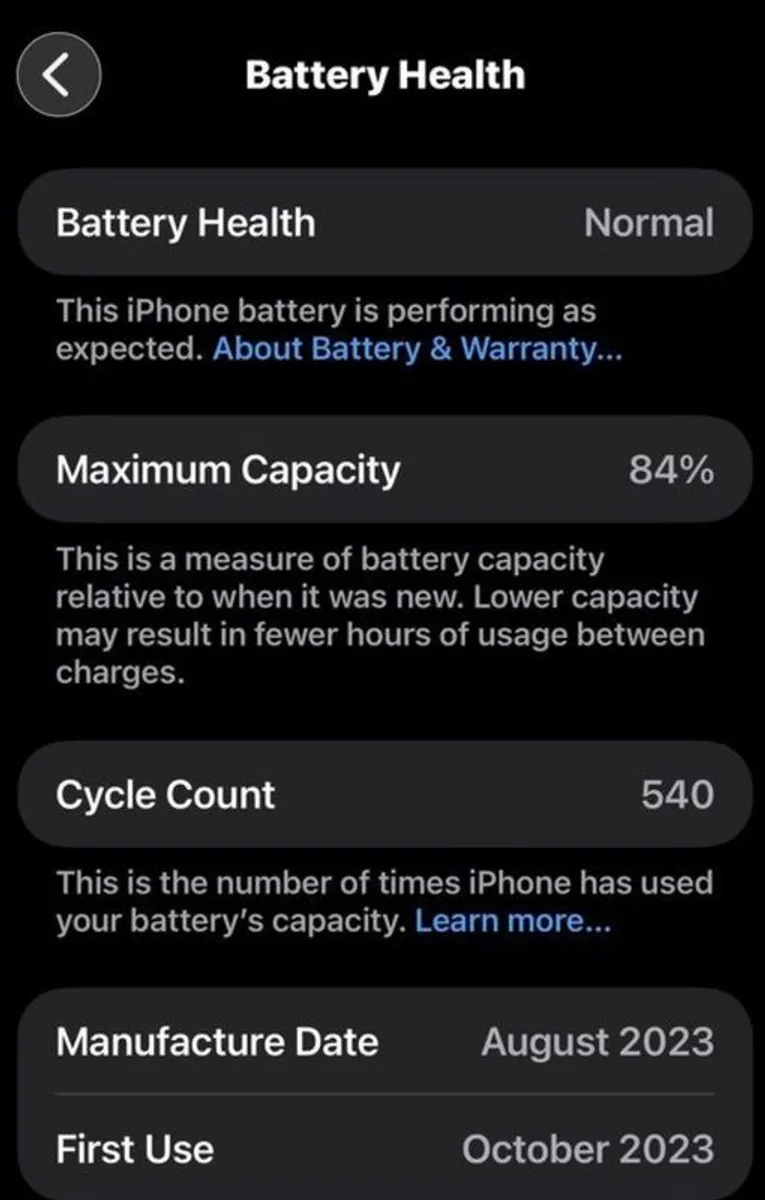Tap the back navigation button at top left
Screen dimensions: 765x1200
58,74
